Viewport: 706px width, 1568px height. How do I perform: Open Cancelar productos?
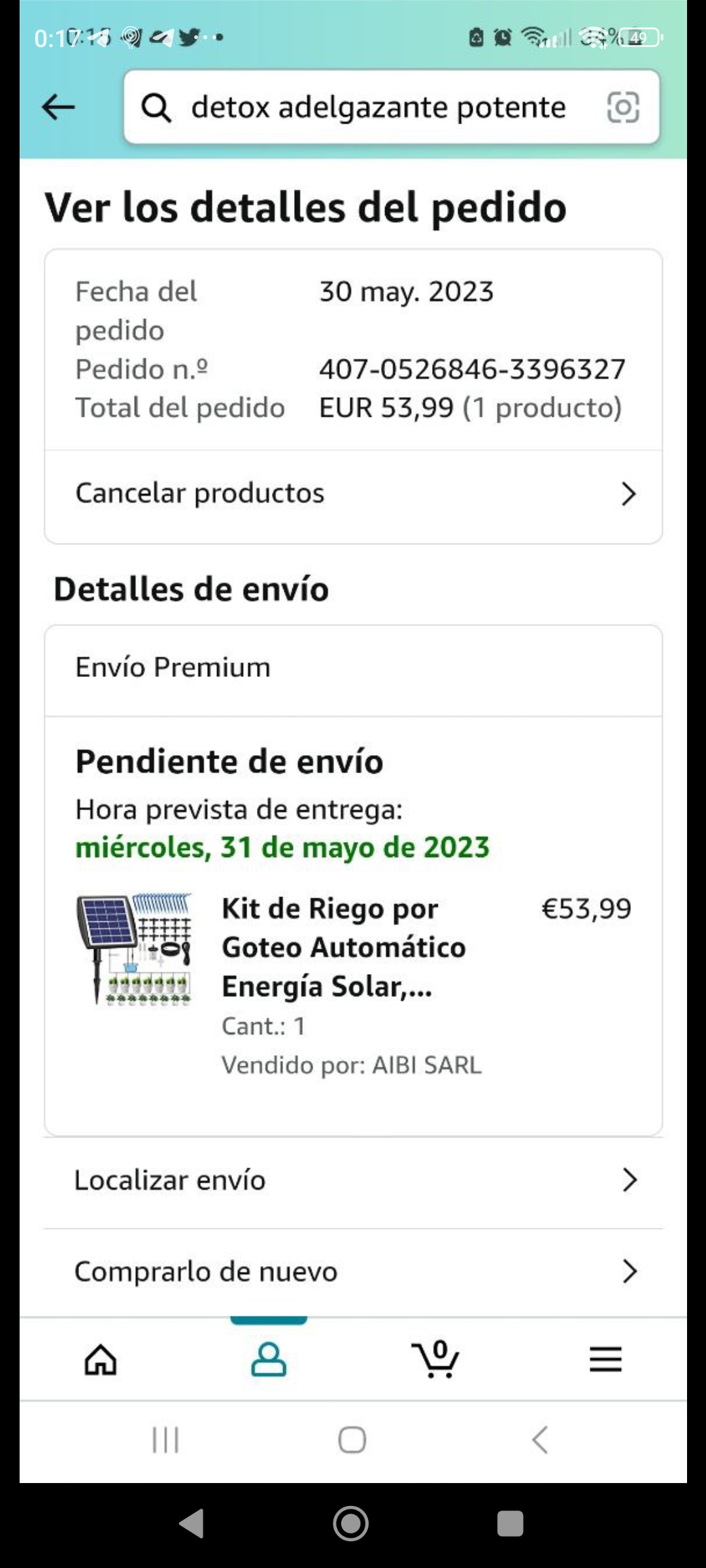pyautogui.click(x=353, y=494)
